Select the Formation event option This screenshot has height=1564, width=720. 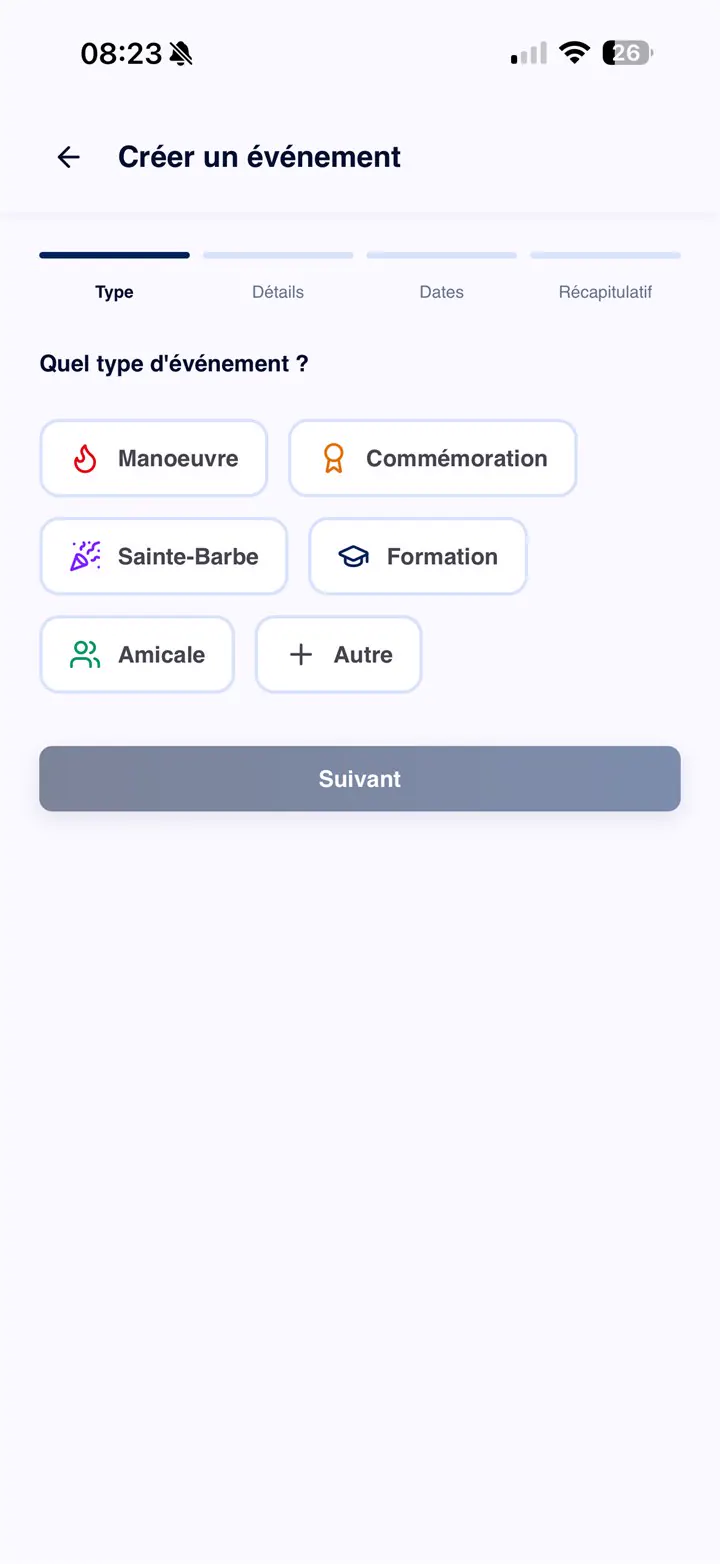[417, 556]
